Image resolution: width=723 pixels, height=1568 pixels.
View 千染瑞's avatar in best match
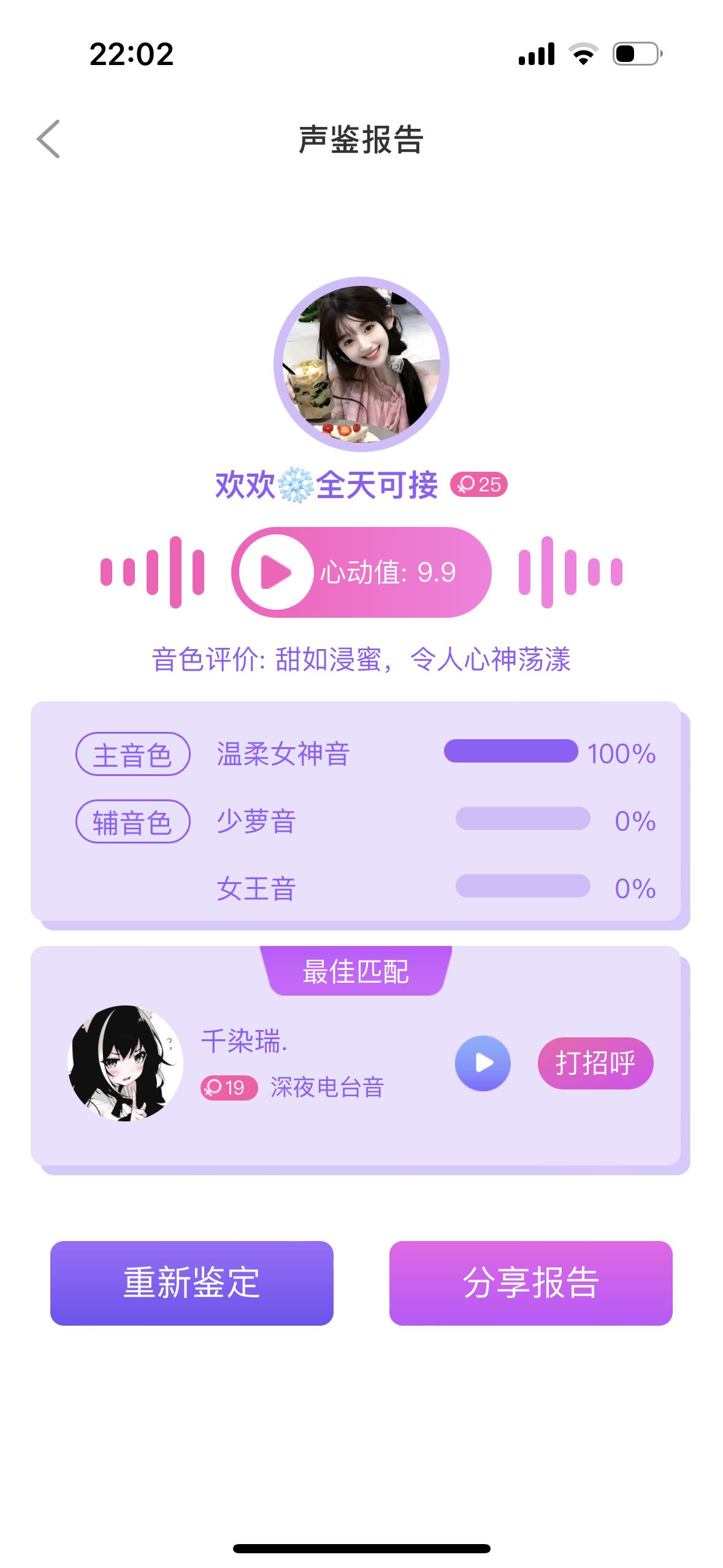tap(125, 1063)
